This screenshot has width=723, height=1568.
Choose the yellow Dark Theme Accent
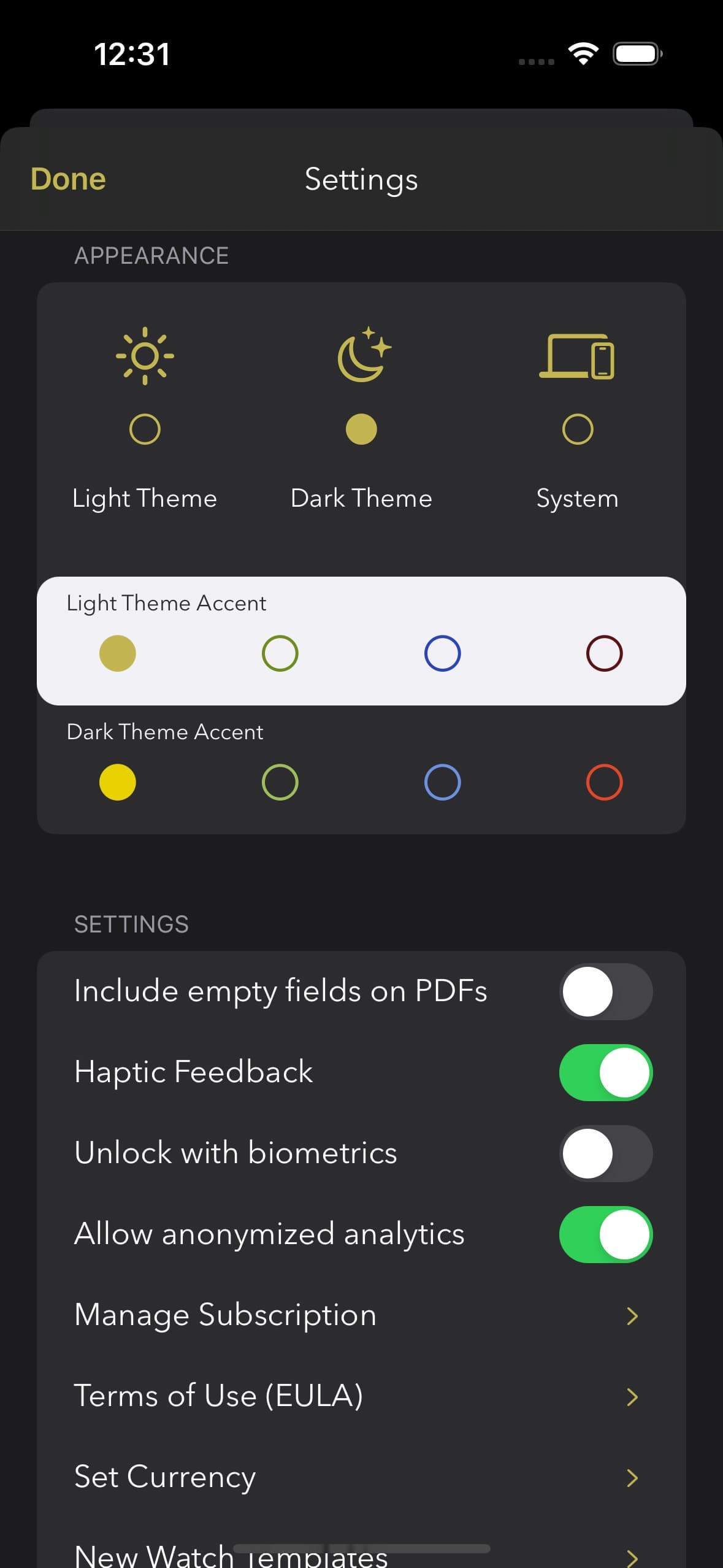118,782
